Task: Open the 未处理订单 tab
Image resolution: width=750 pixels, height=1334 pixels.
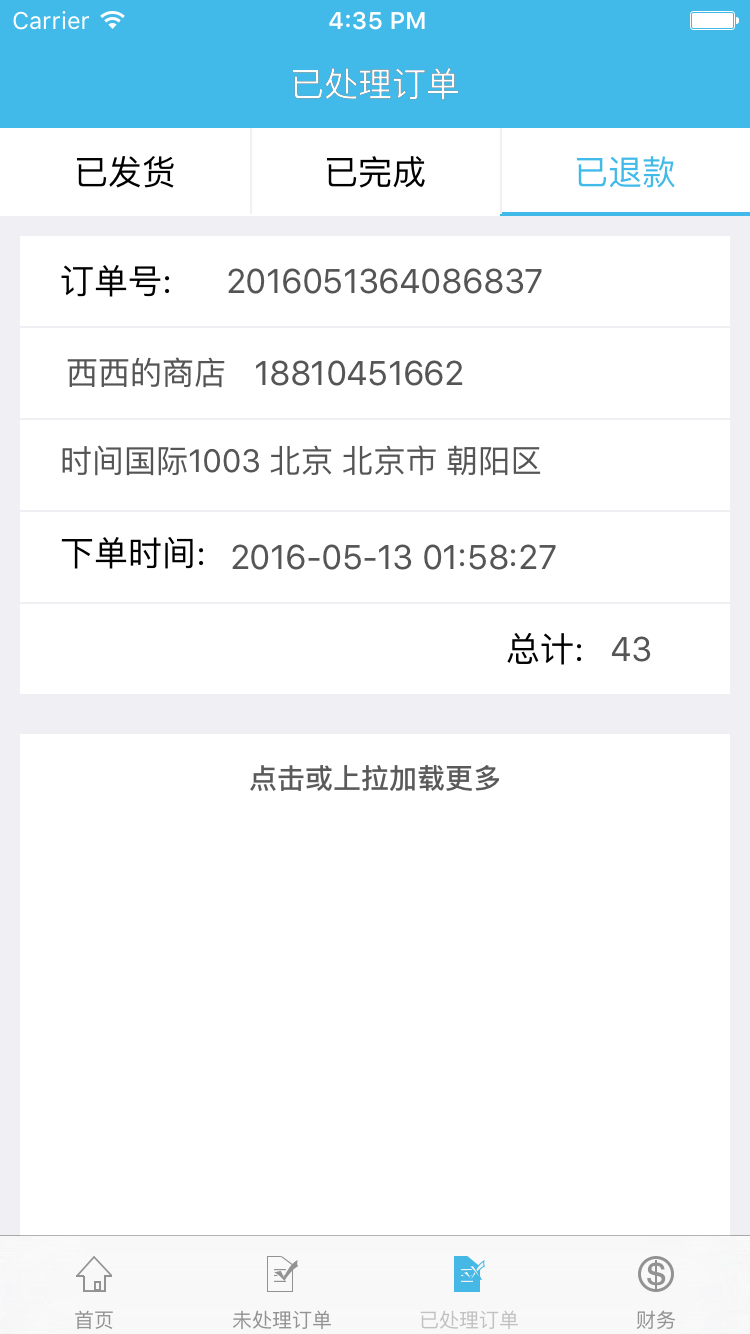Action: (x=281, y=1290)
